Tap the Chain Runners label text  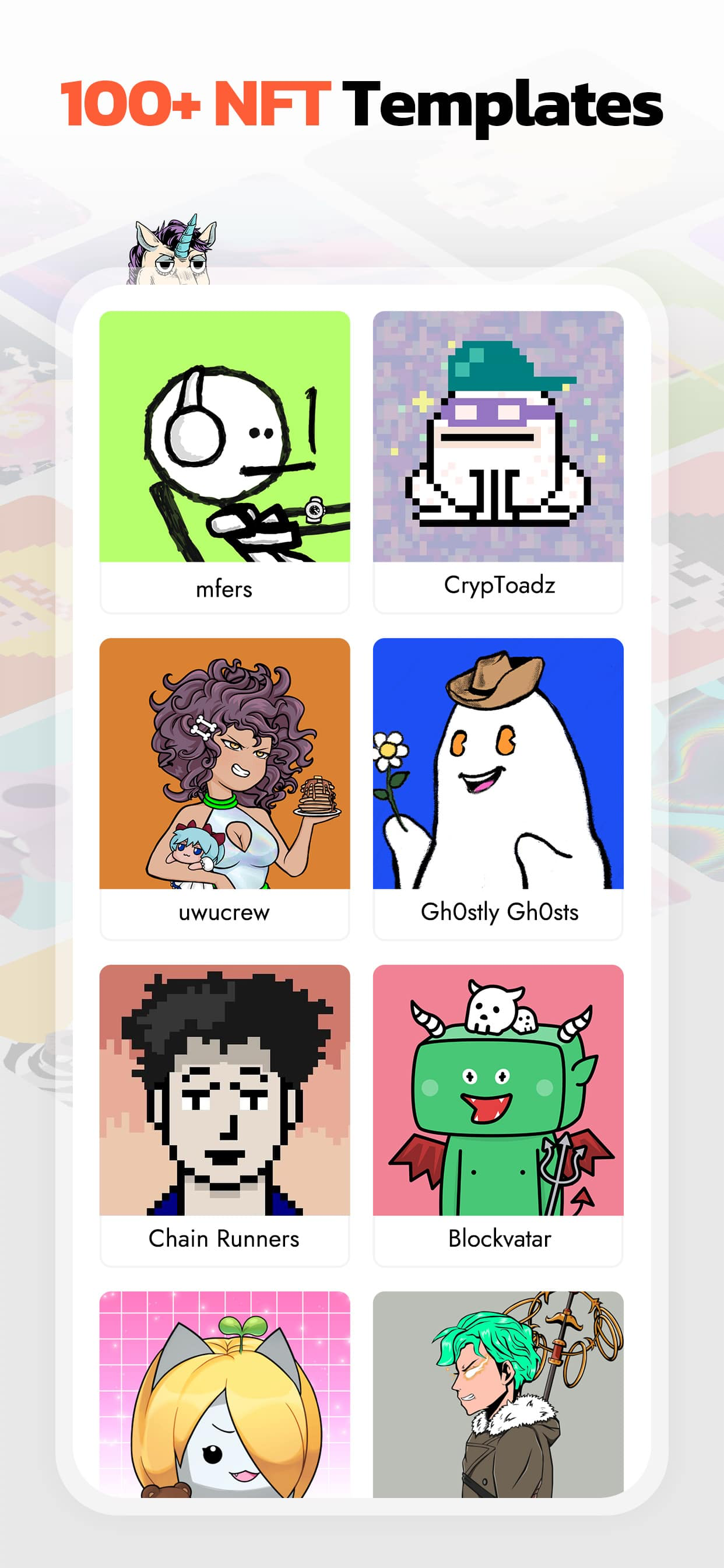224,1240
